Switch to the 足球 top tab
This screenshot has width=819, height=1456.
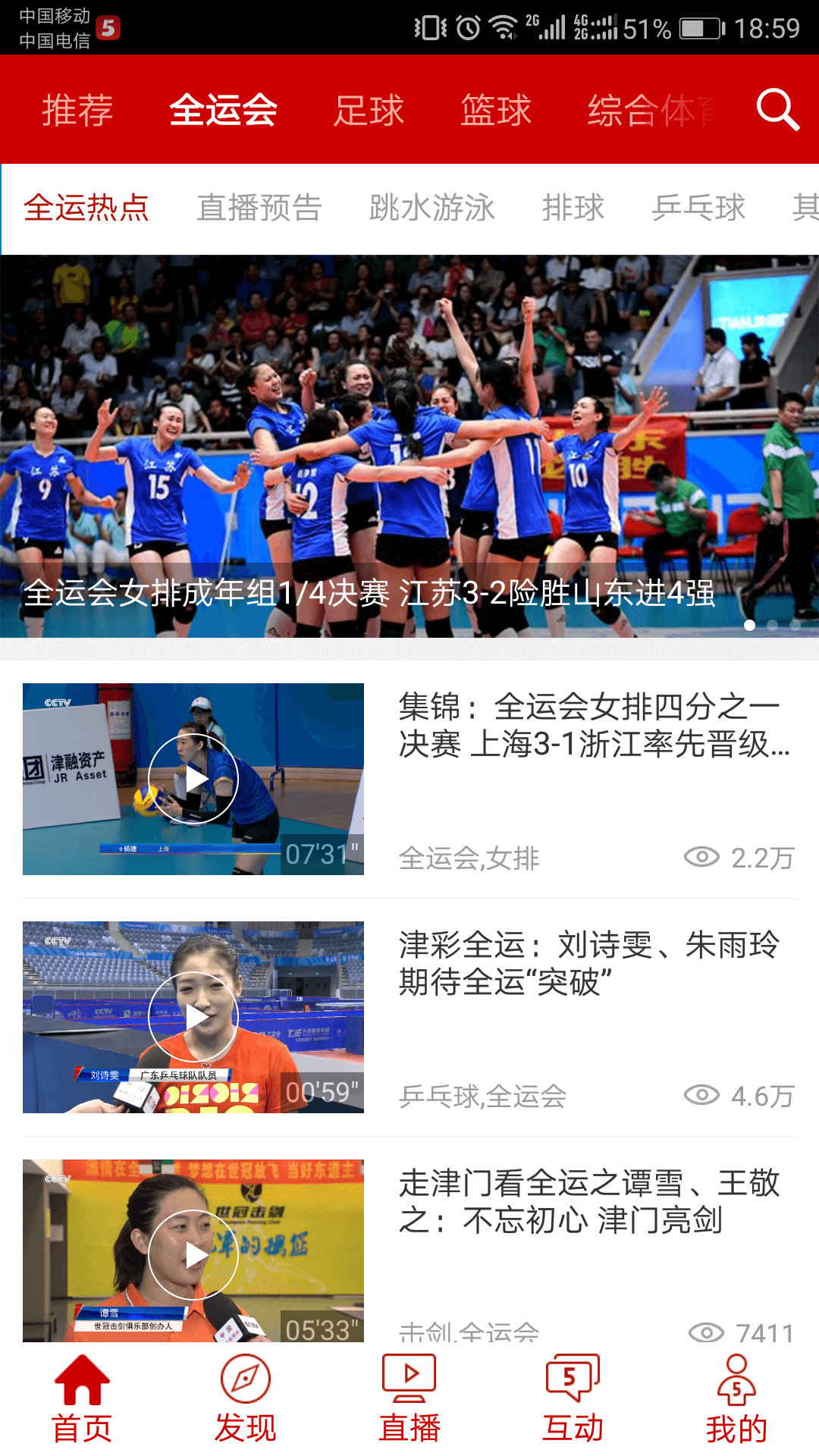pyautogui.click(x=369, y=110)
